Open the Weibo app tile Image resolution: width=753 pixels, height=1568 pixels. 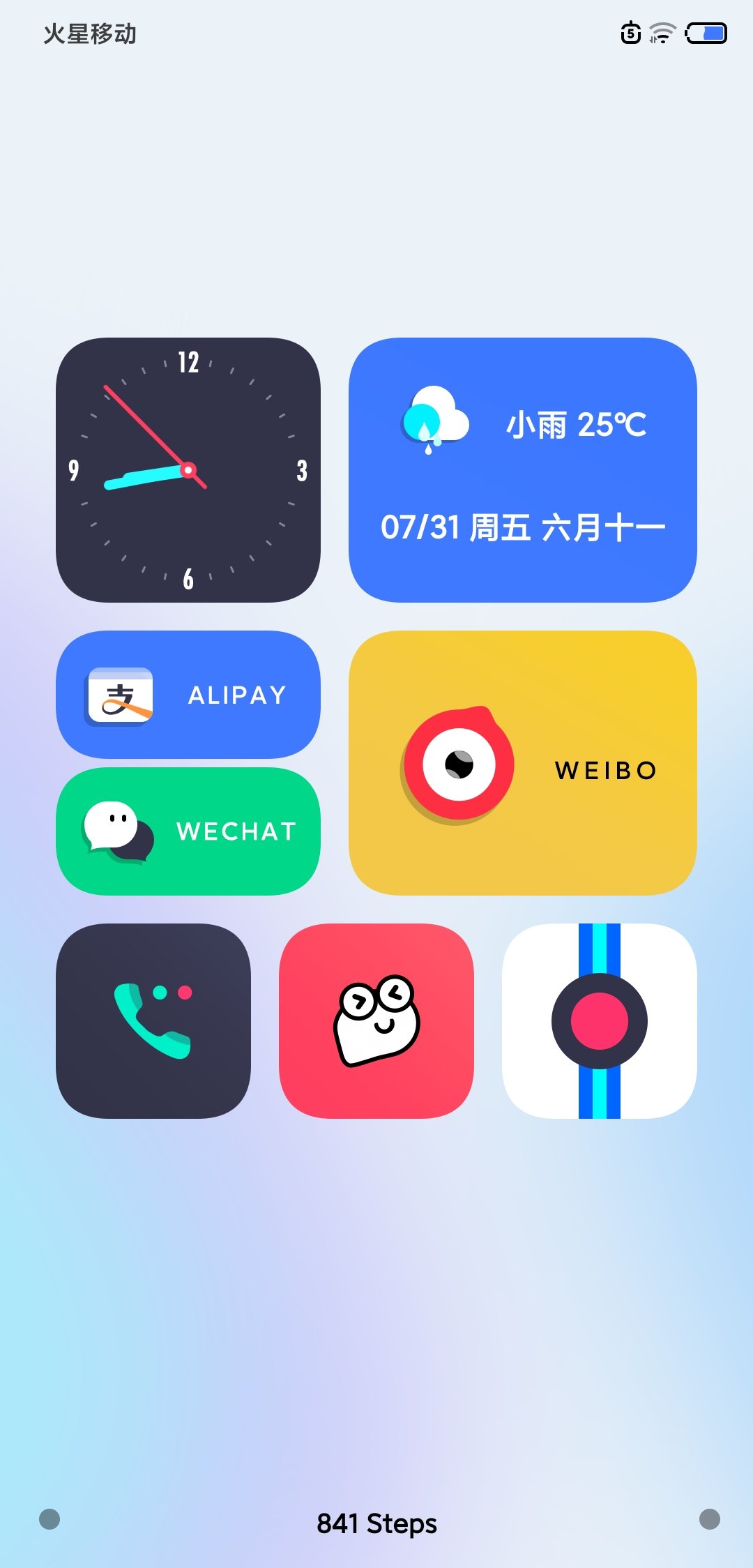click(x=522, y=763)
